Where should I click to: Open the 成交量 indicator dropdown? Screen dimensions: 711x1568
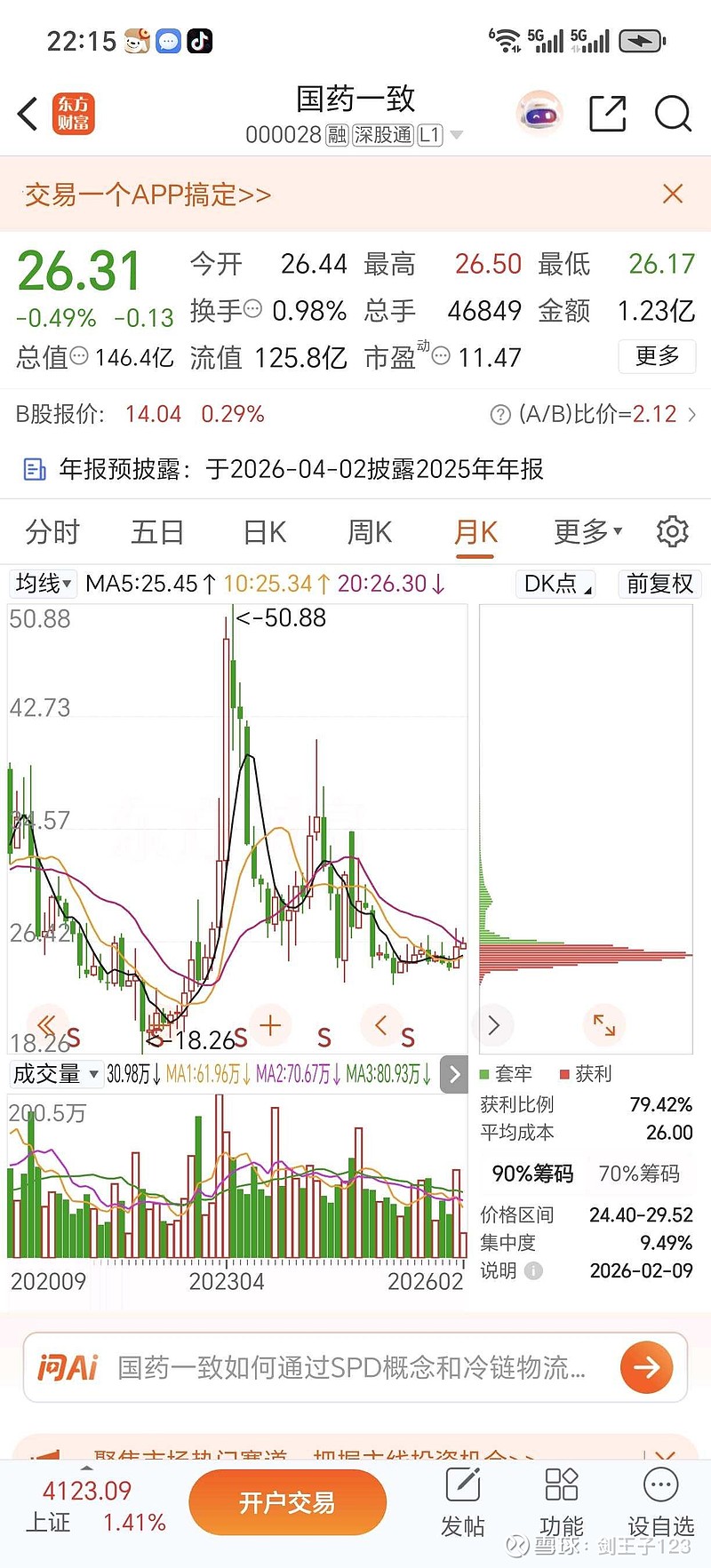pos(55,1074)
